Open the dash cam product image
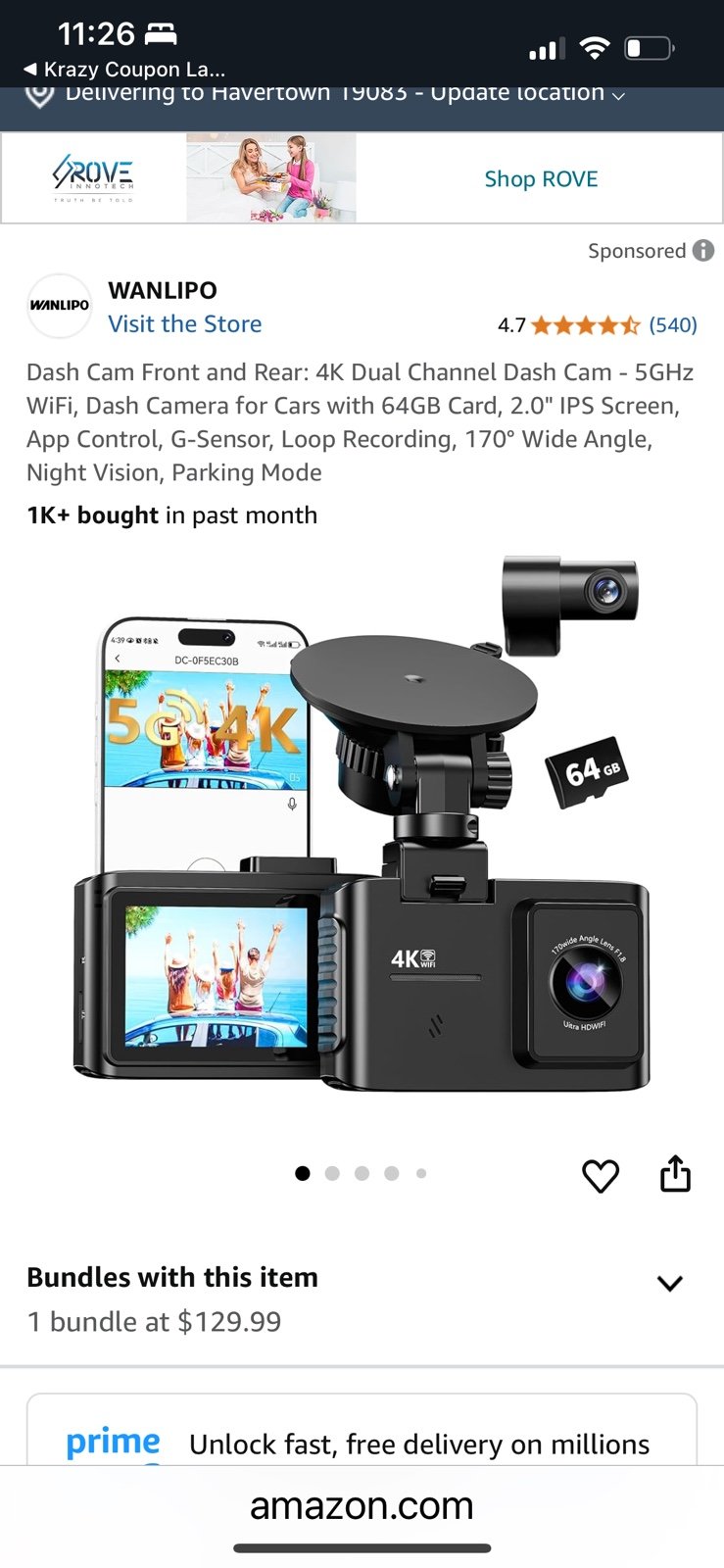 pos(362,825)
